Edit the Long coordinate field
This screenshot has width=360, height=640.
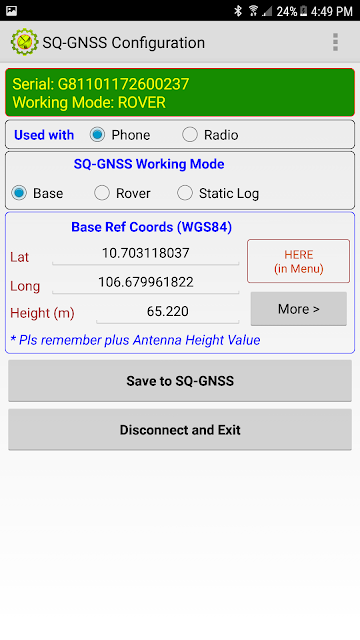click(x=145, y=283)
